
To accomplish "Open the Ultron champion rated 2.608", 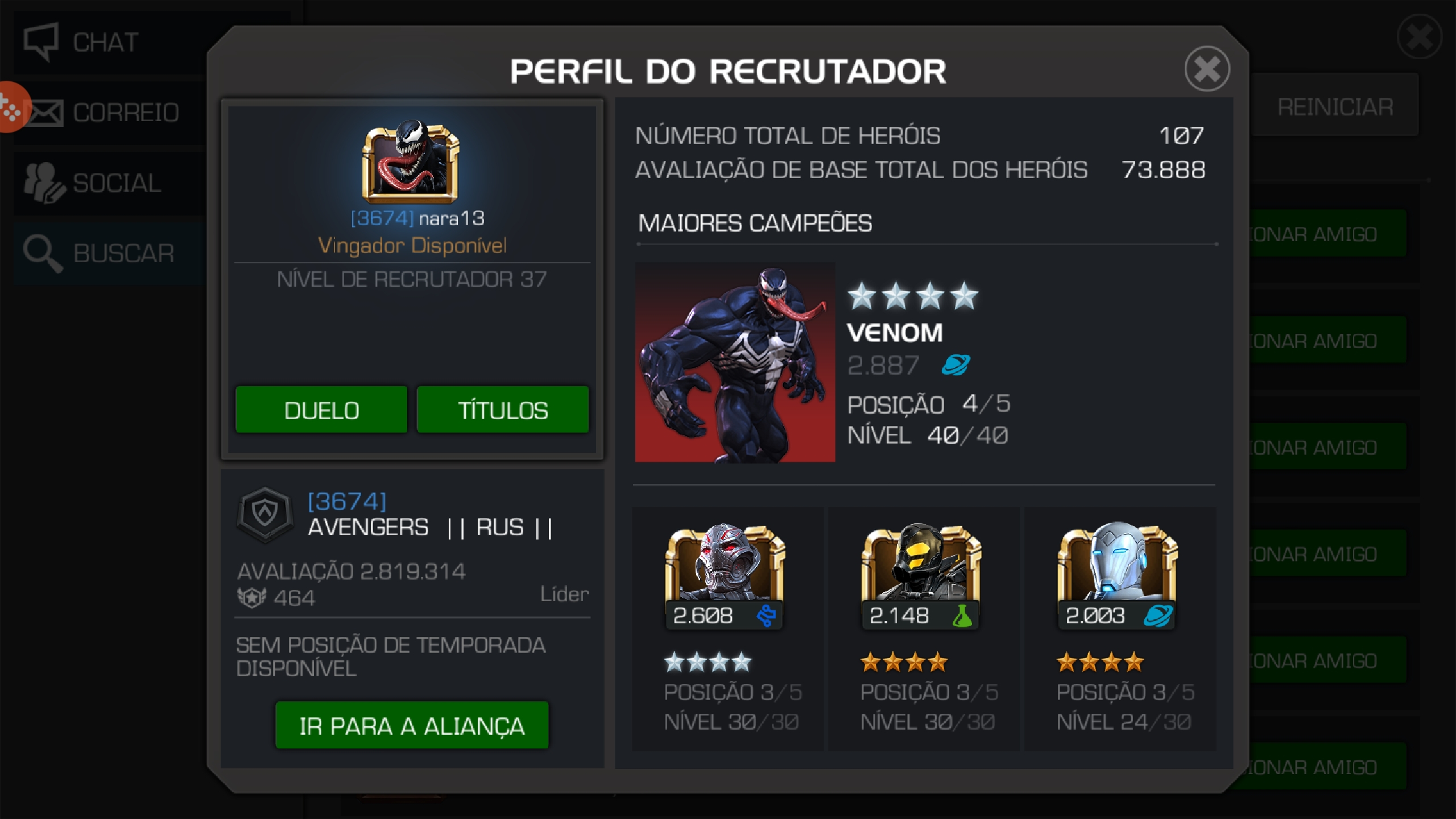I will [725, 574].
